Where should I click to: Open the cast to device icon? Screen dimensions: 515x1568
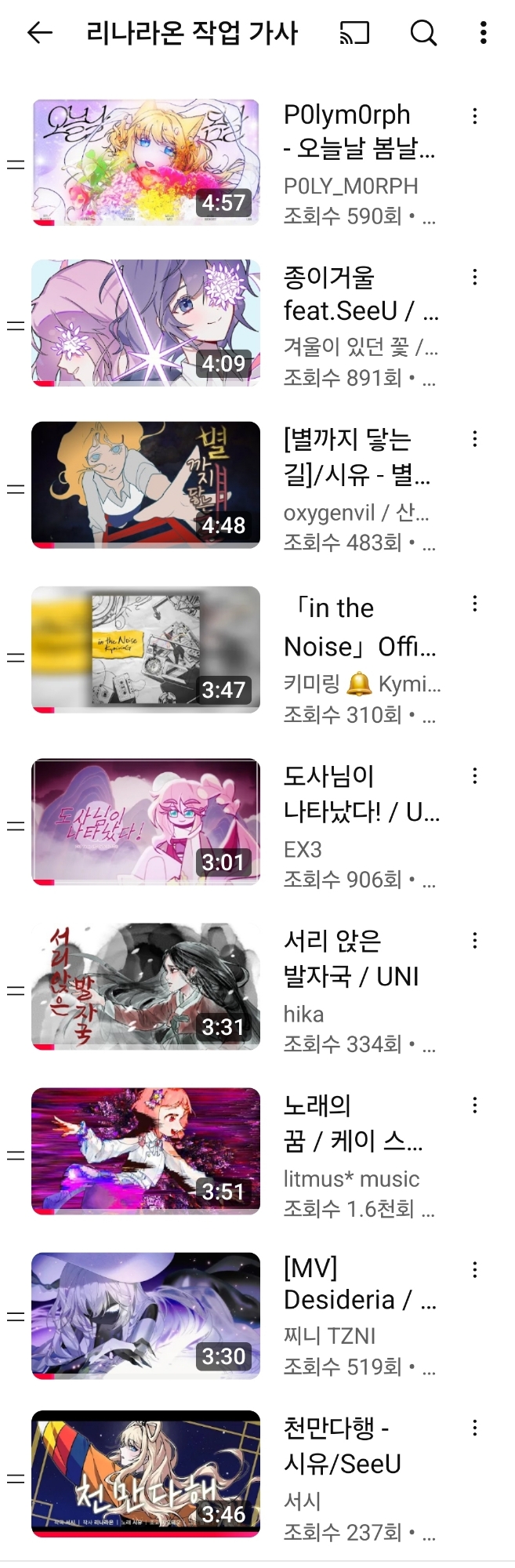tap(354, 33)
